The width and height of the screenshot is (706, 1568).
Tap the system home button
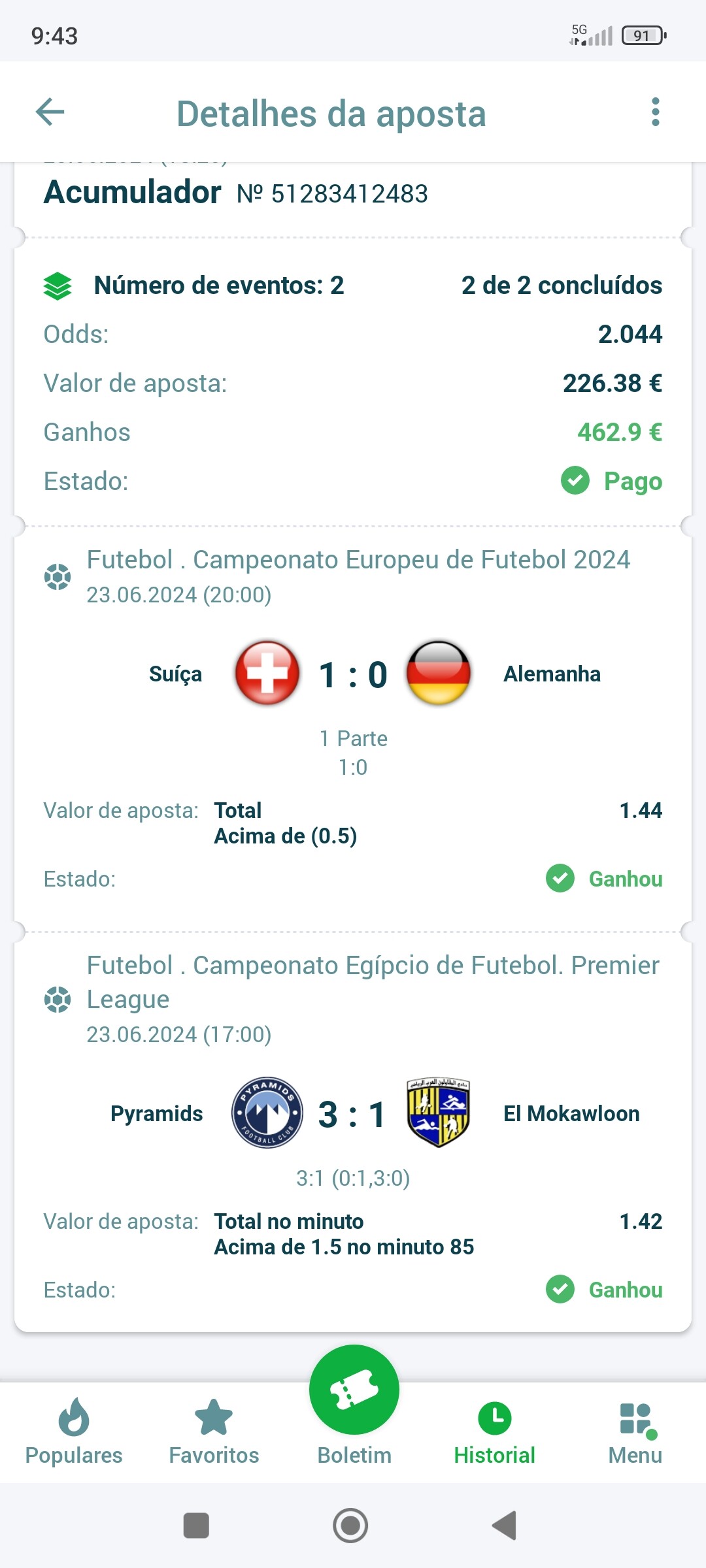tap(350, 1526)
